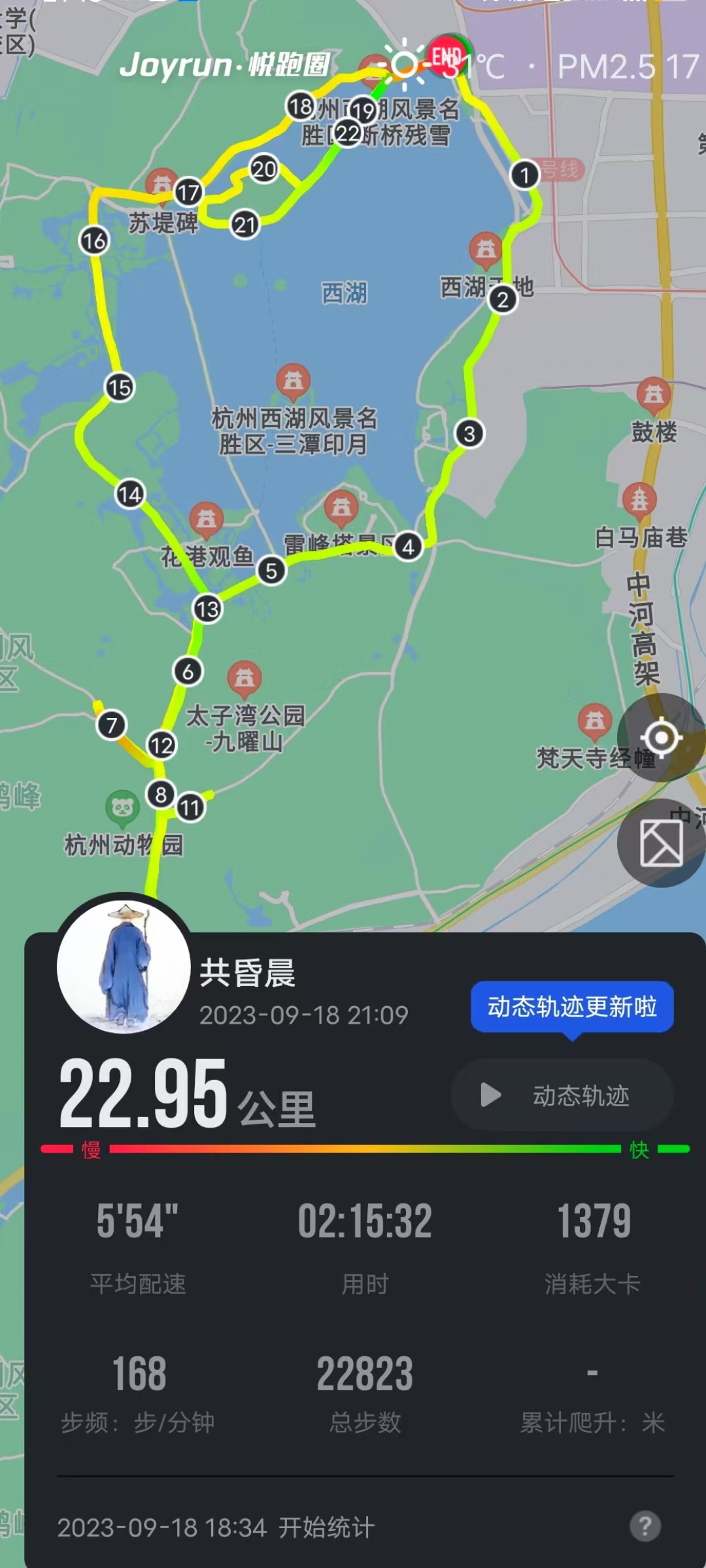The width and height of the screenshot is (706, 1568).
Task: Tap the 动态轨迹更新啦 tooltip bubble
Action: click(572, 1007)
